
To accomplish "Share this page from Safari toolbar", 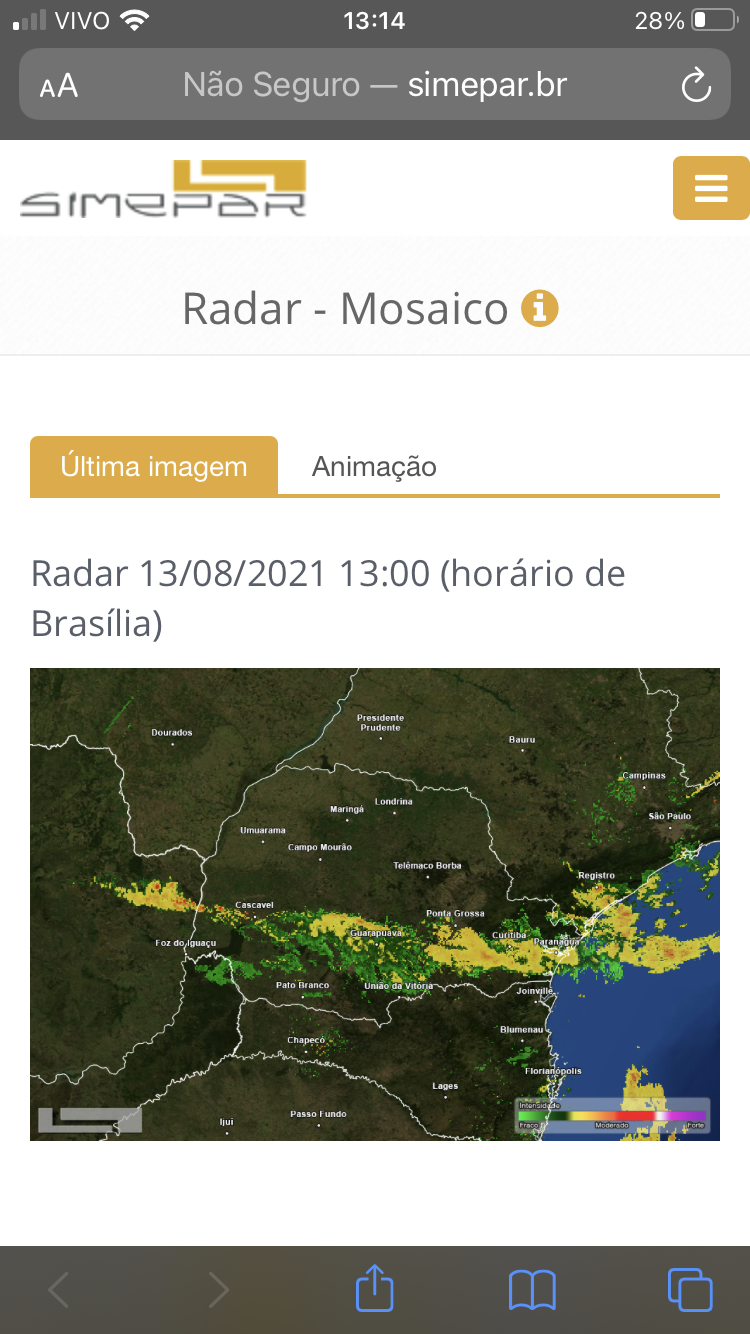I will (375, 1288).
